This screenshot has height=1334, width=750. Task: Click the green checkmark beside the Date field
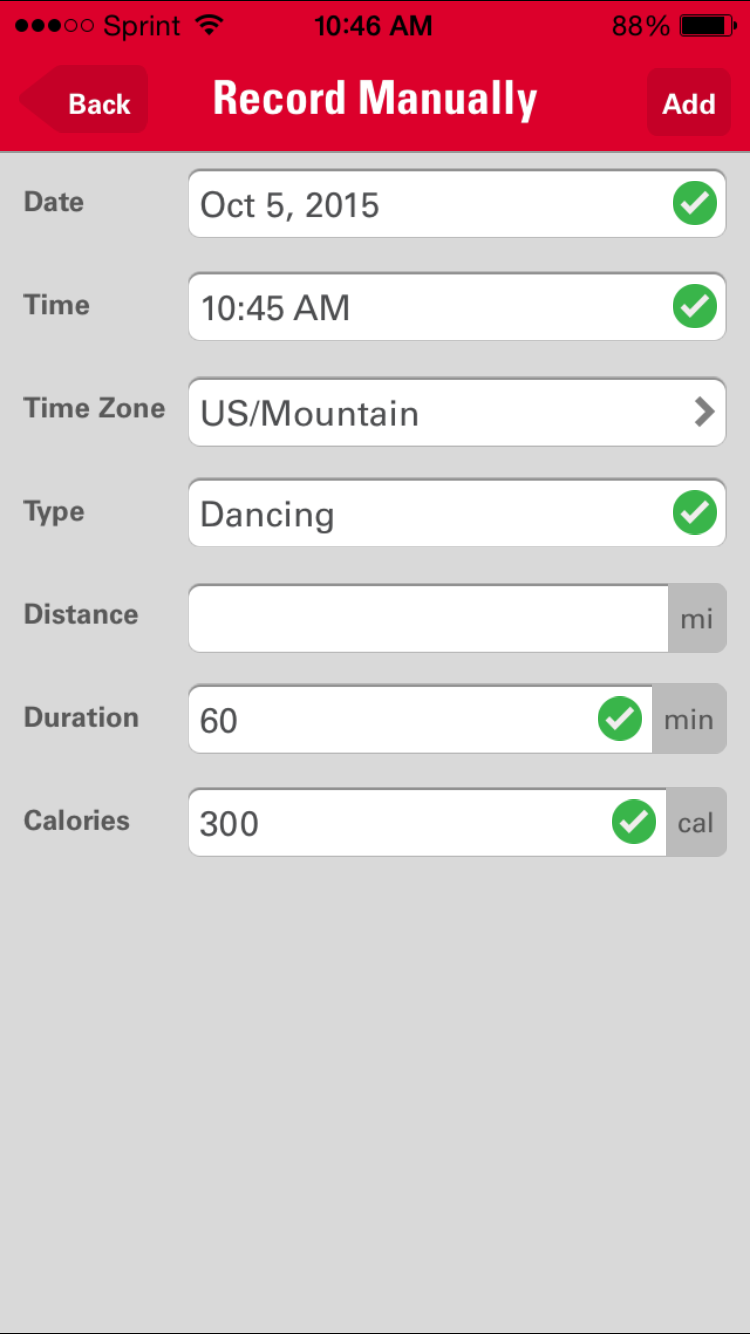(x=695, y=204)
